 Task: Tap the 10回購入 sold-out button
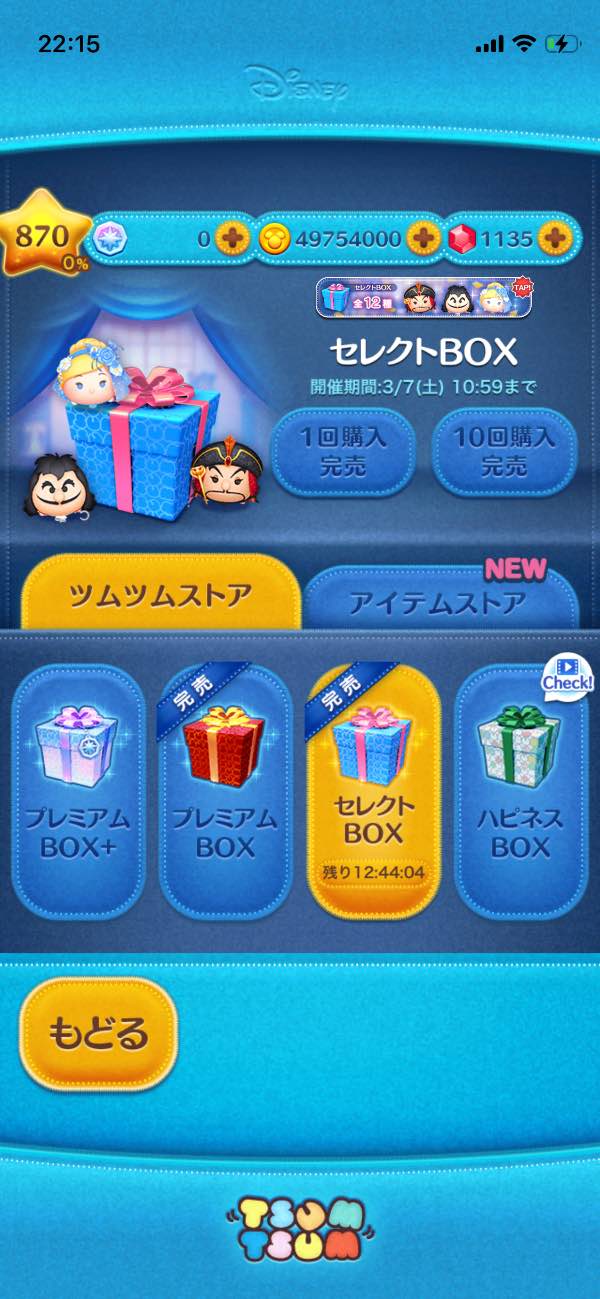[505, 452]
